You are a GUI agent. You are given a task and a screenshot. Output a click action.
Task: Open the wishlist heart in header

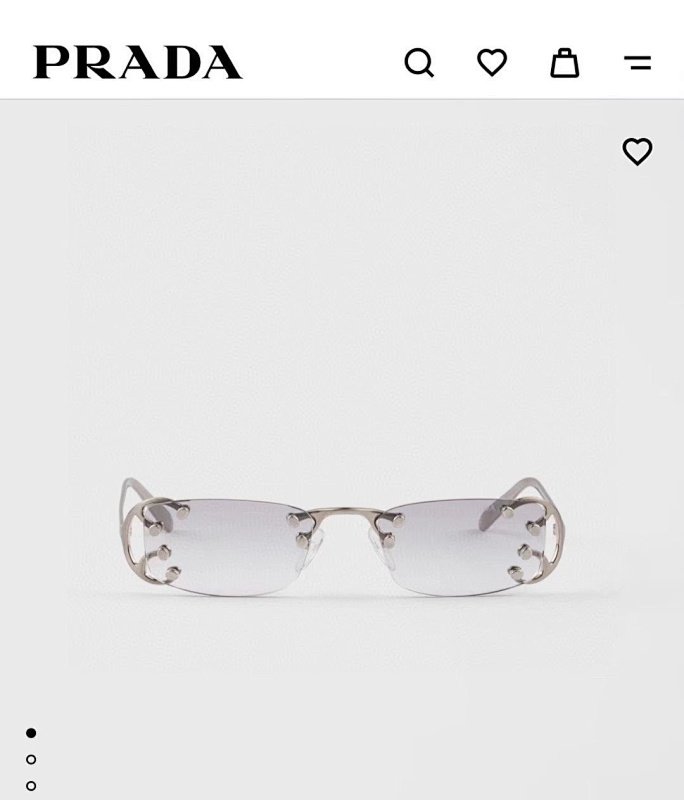(492, 62)
